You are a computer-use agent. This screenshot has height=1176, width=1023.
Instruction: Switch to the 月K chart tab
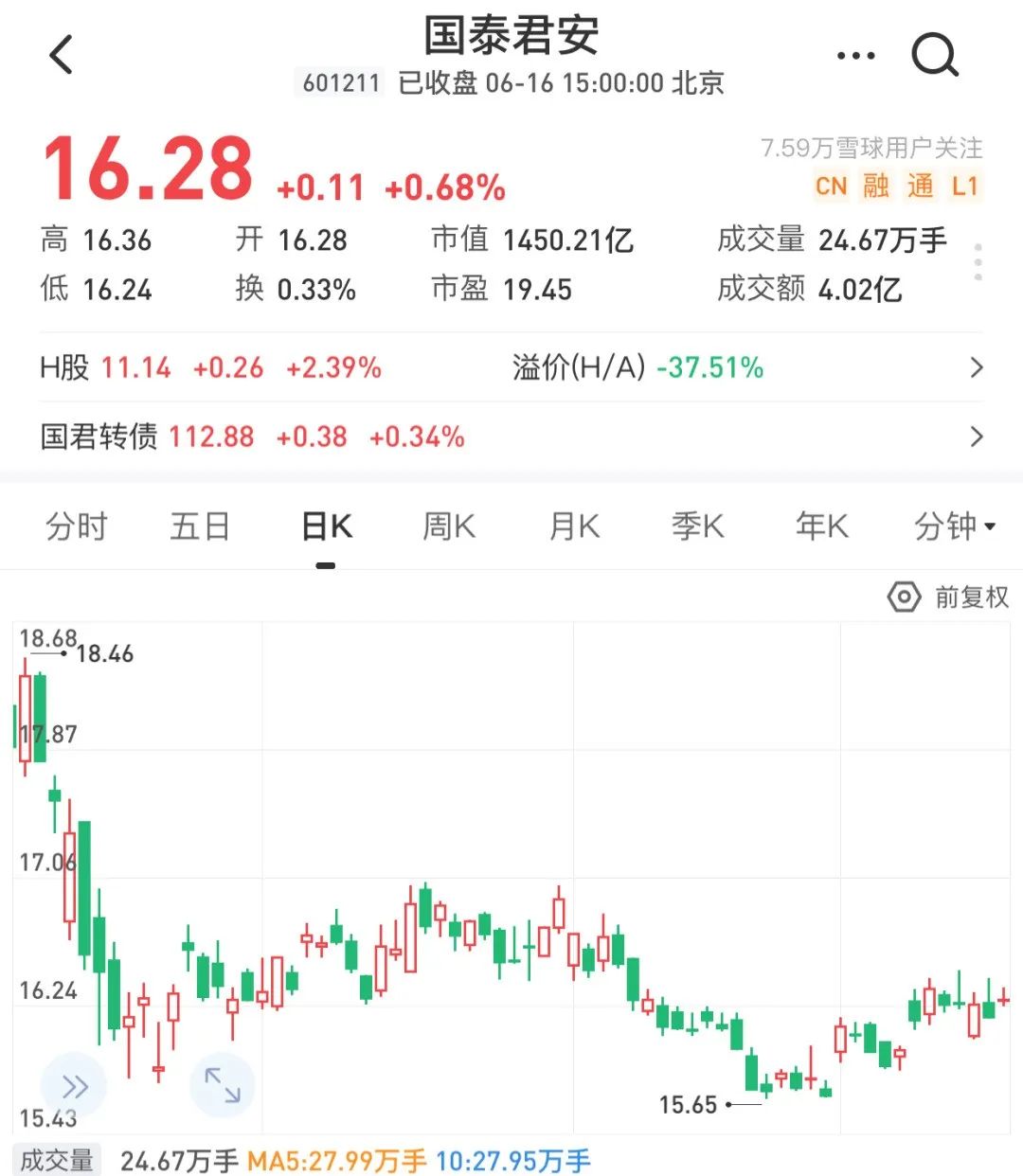574,526
